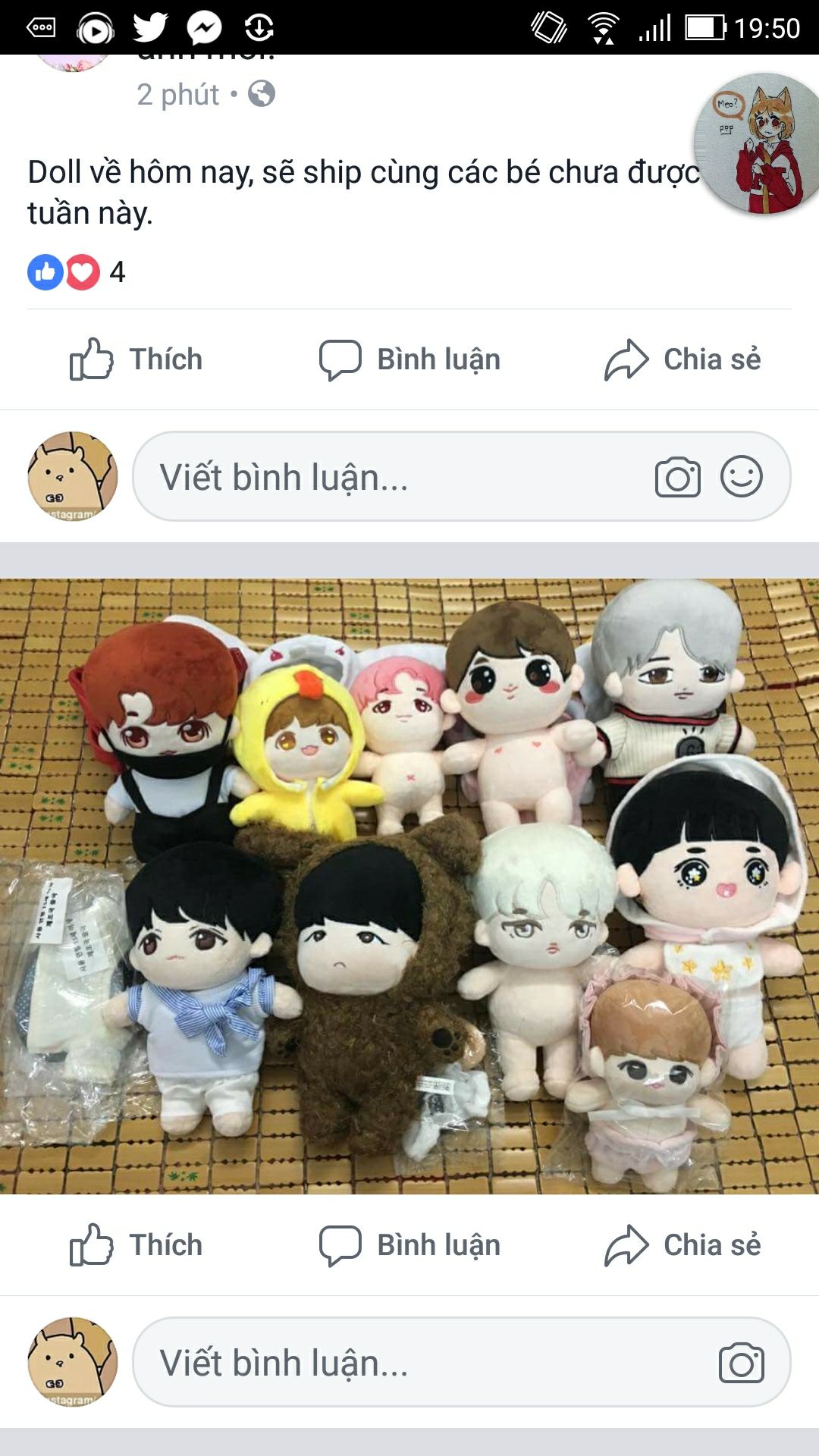Tap Chia sẻ below the dolls photo
The width and height of the screenshot is (819, 1456).
click(x=682, y=1245)
